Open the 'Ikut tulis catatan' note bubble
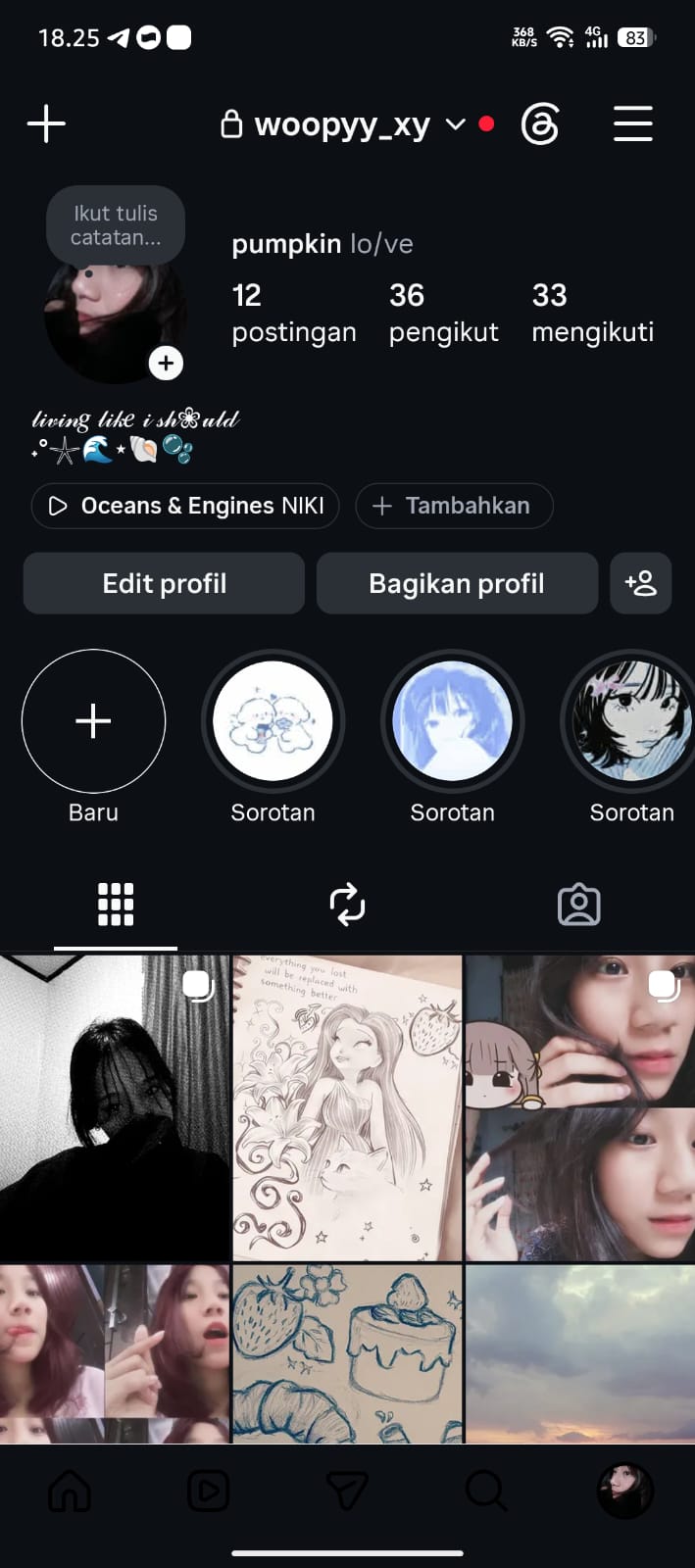Image resolution: width=695 pixels, height=1568 pixels. [x=116, y=225]
